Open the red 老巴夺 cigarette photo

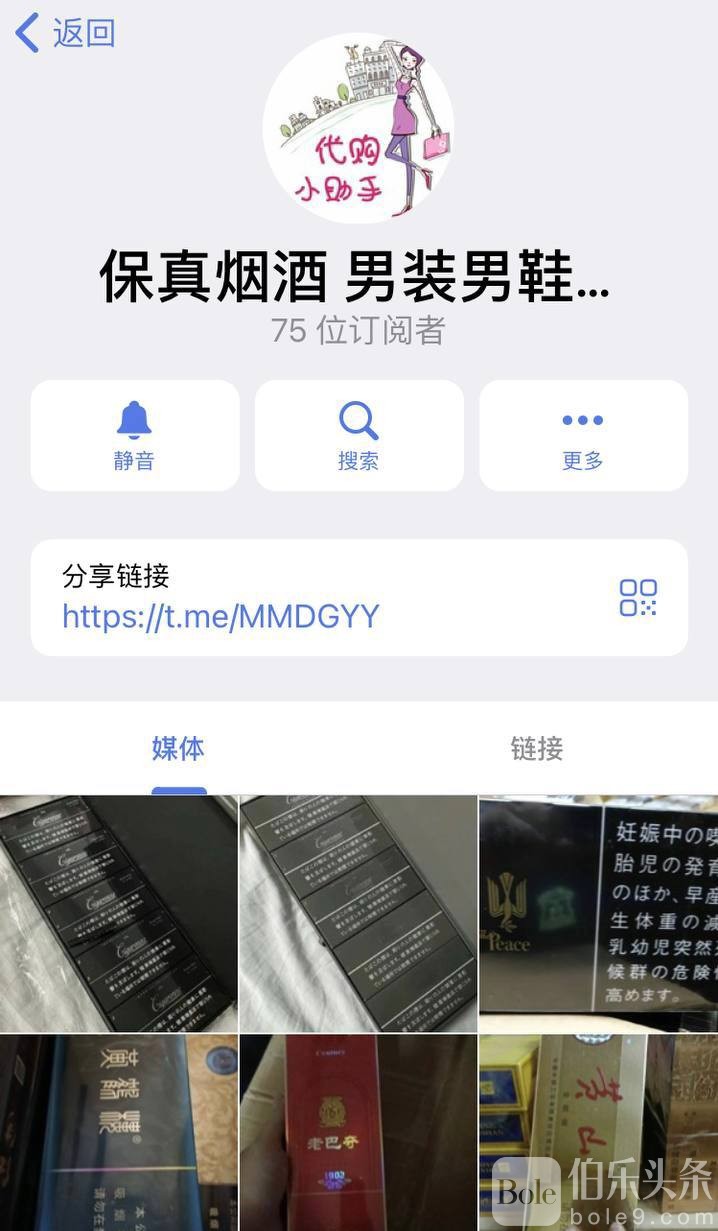[x=358, y=1132]
